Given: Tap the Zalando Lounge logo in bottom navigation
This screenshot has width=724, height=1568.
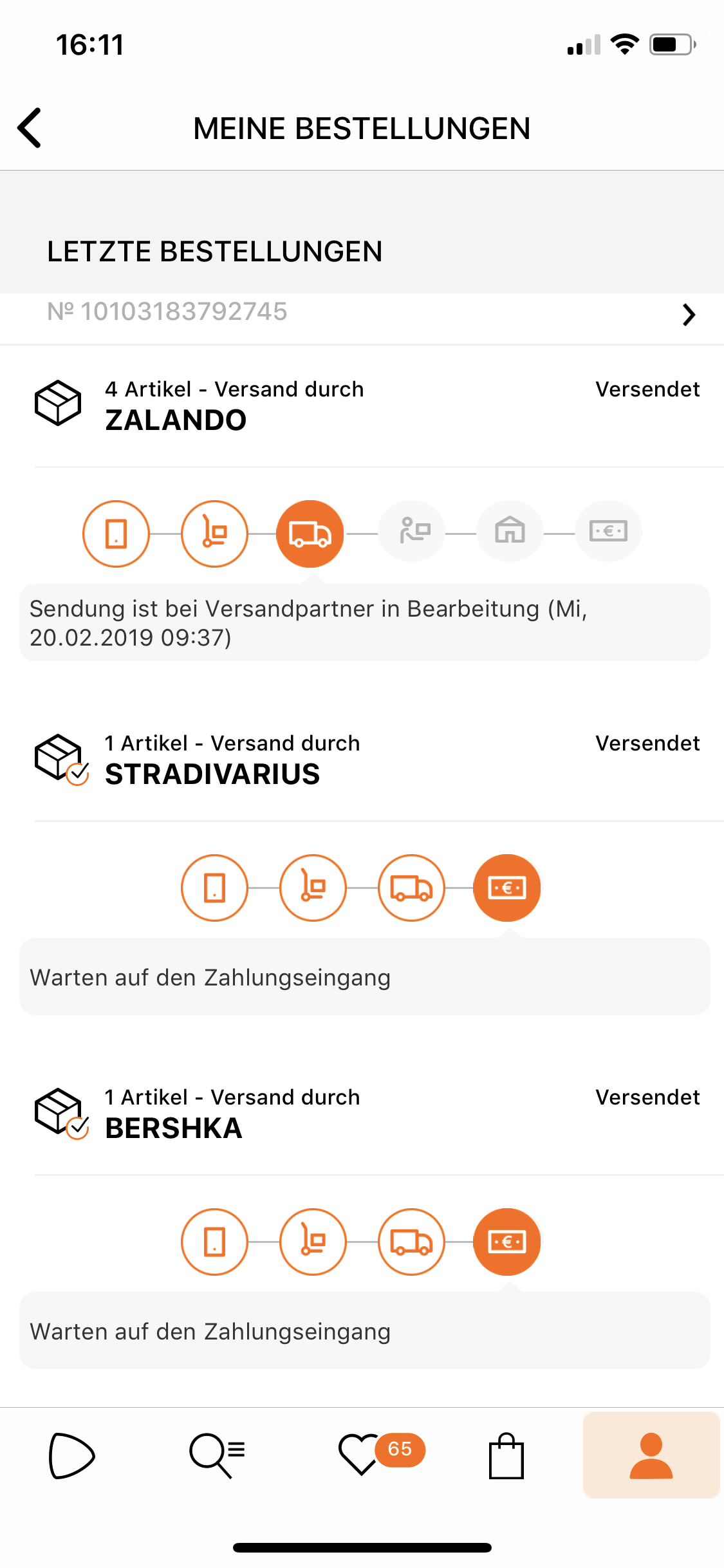Looking at the screenshot, I should pos(71,1456).
